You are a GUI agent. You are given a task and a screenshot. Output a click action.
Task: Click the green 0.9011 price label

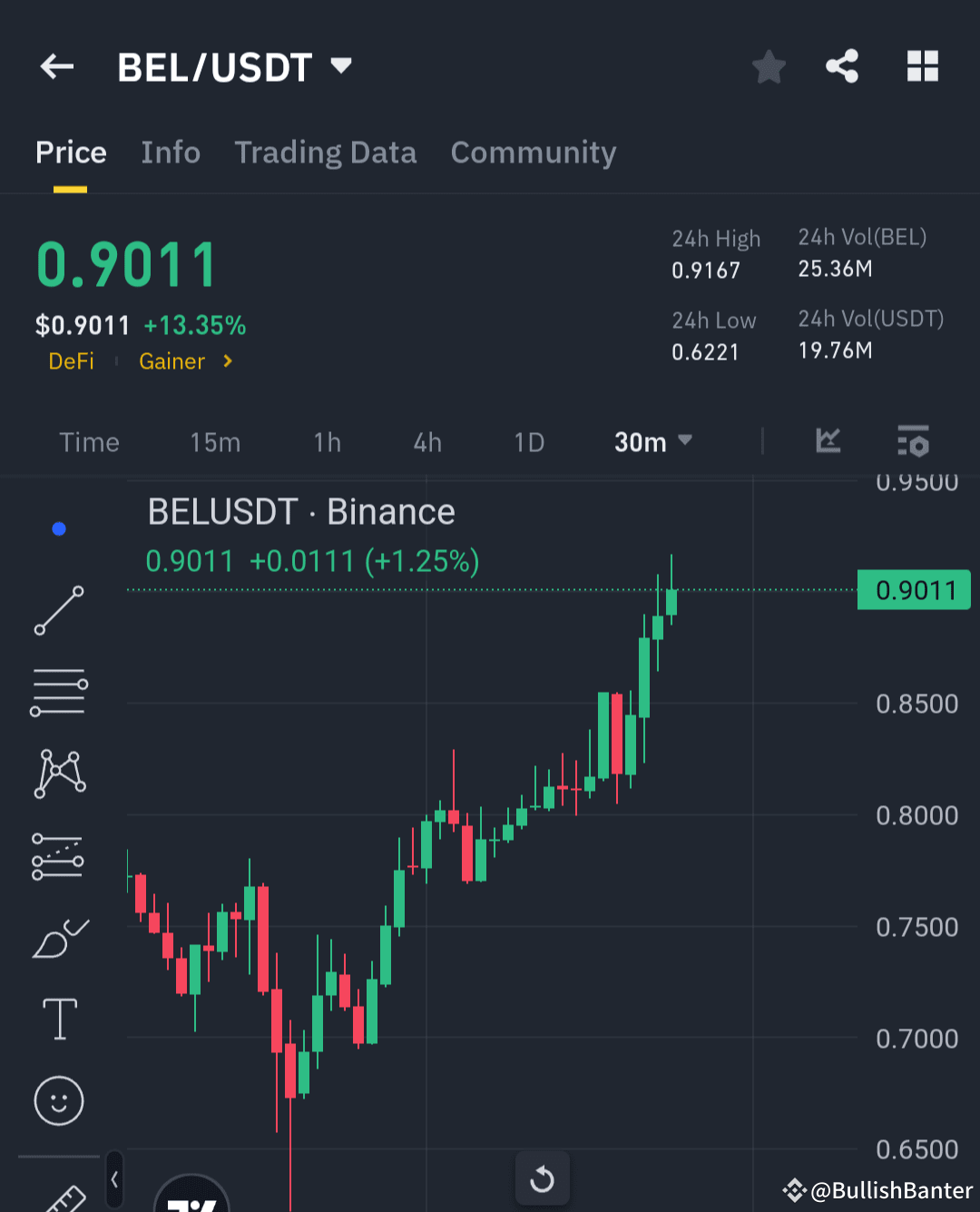tap(913, 589)
